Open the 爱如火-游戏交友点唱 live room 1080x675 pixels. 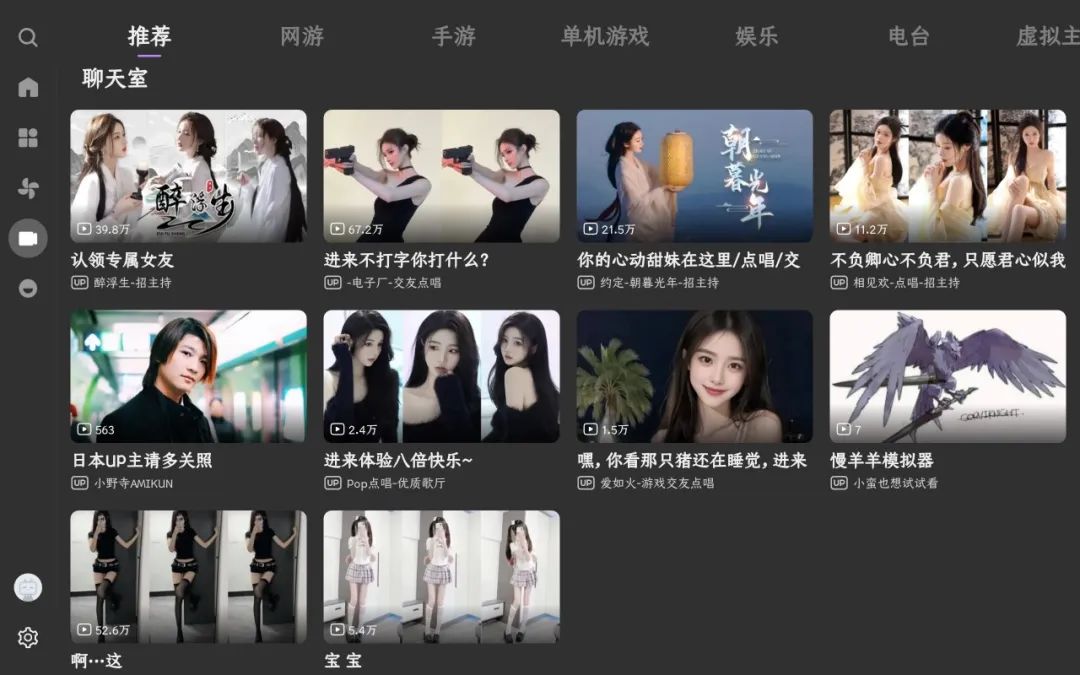tap(694, 376)
